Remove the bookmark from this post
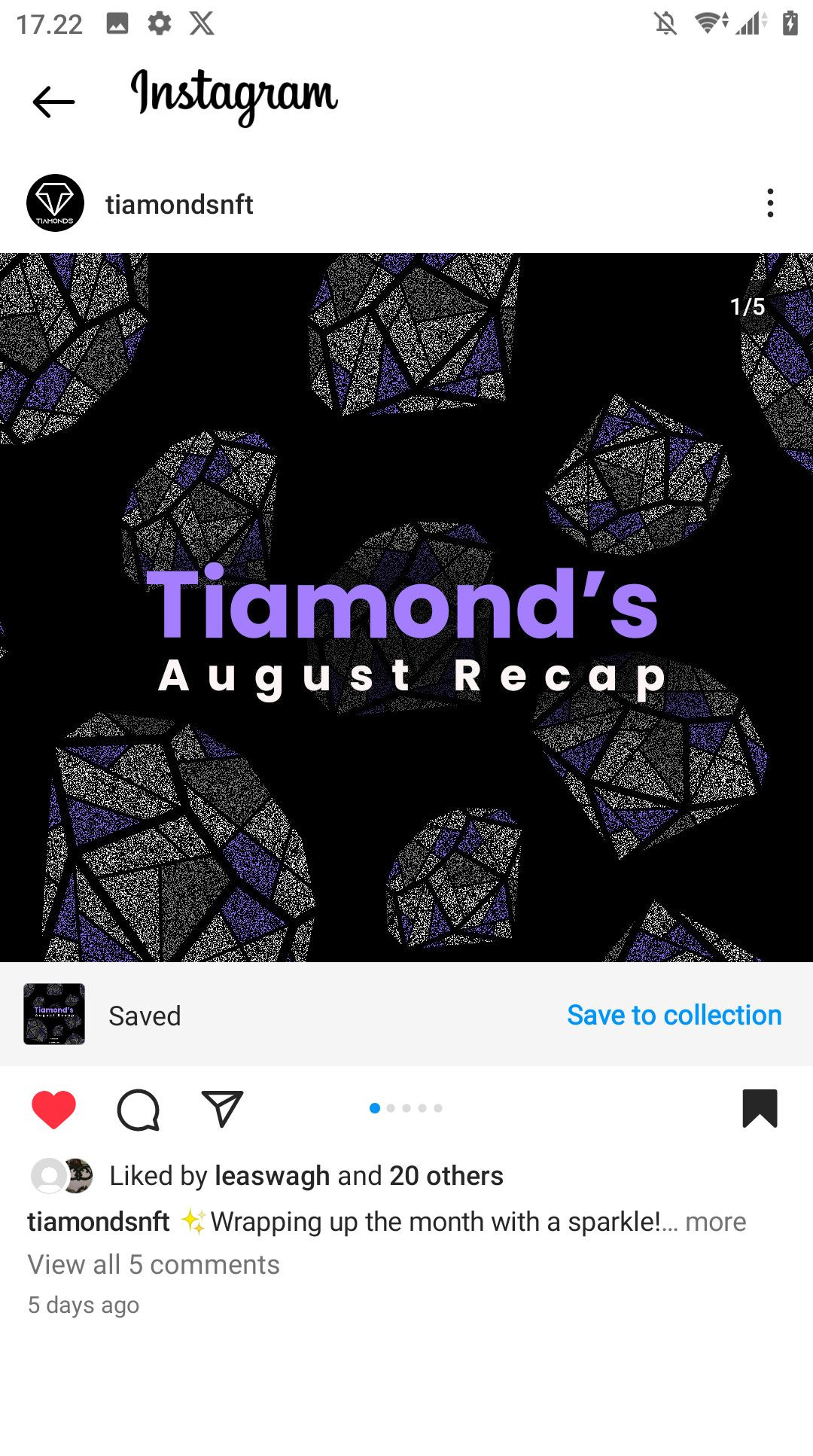Viewport: 813px width, 1456px height. point(760,1108)
